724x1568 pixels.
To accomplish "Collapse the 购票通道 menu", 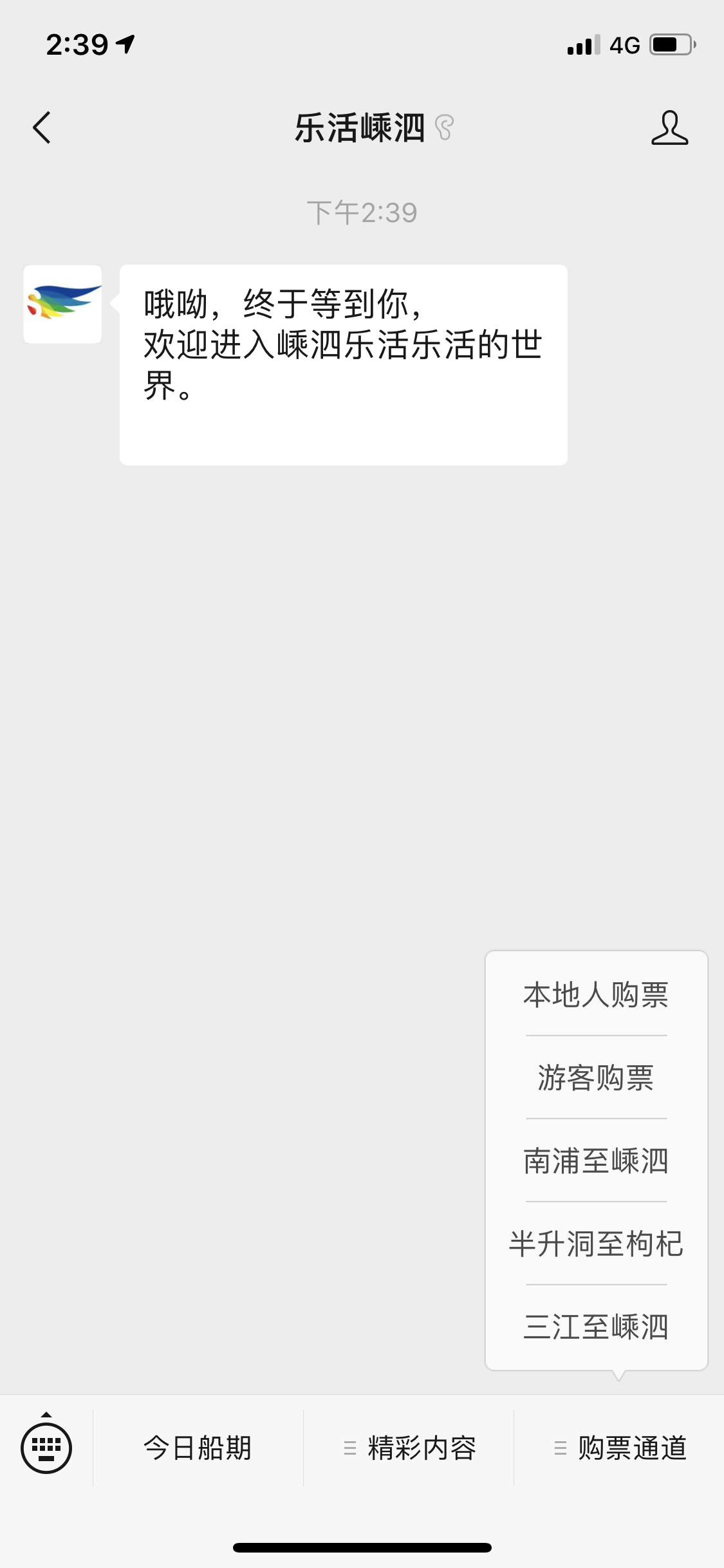I will (x=620, y=1448).
